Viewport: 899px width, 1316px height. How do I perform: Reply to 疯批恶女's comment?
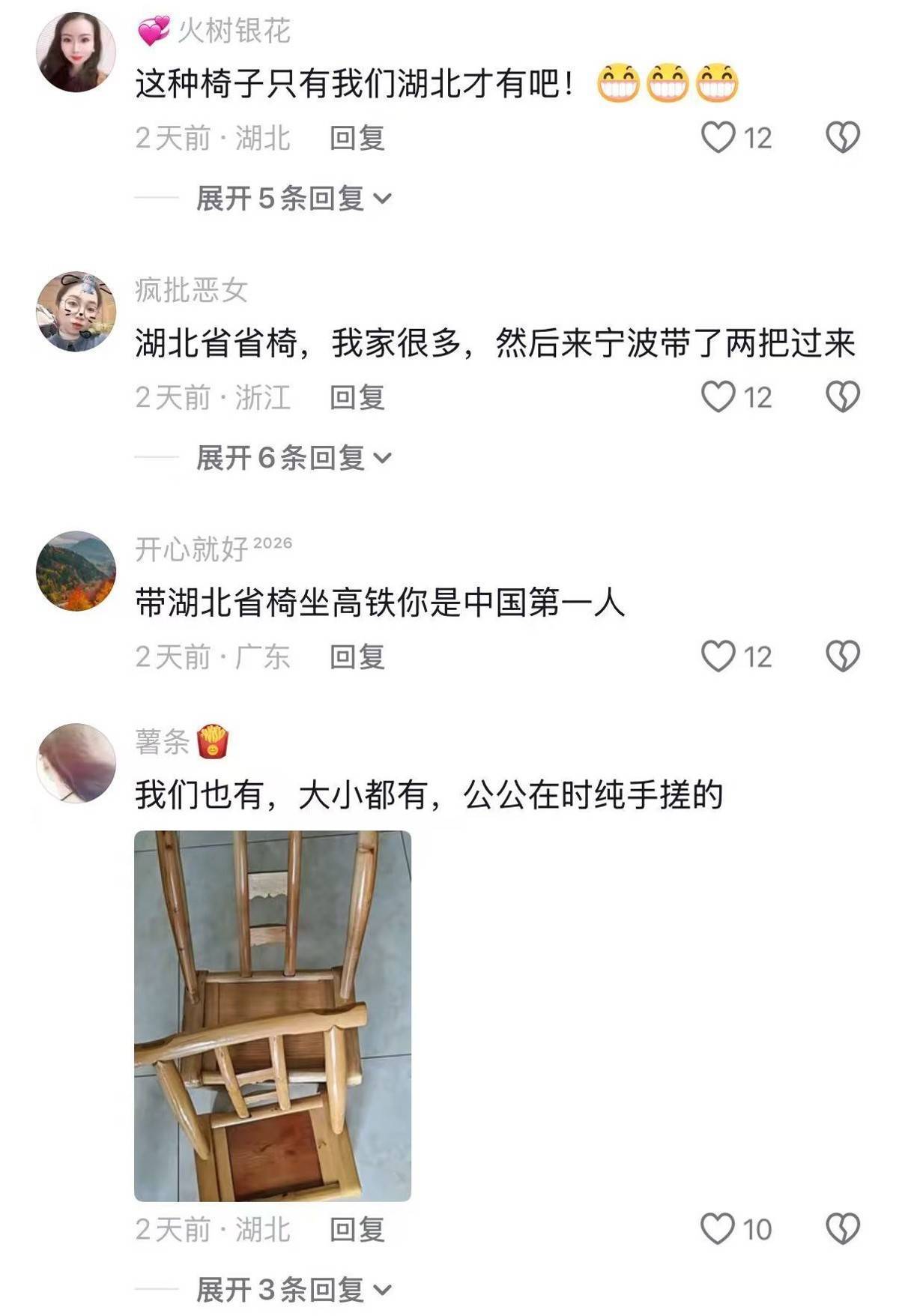point(357,397)
